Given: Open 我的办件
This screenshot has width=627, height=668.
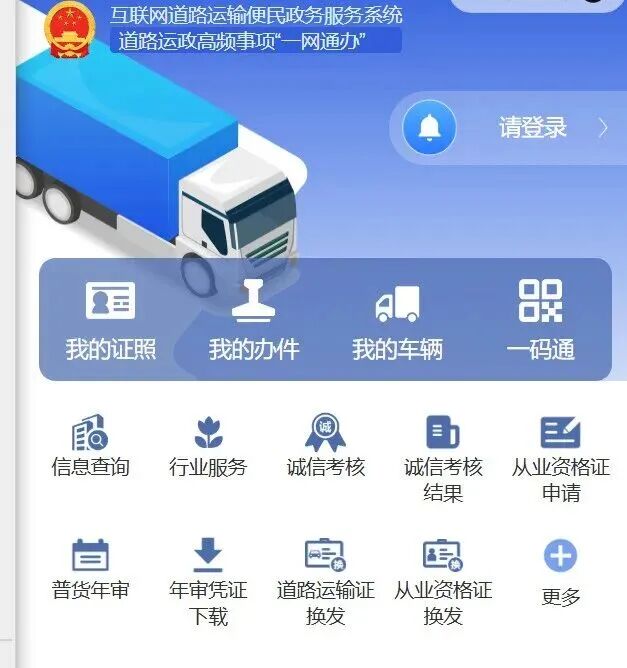Looking at the screenshot, I should [253, 319].
